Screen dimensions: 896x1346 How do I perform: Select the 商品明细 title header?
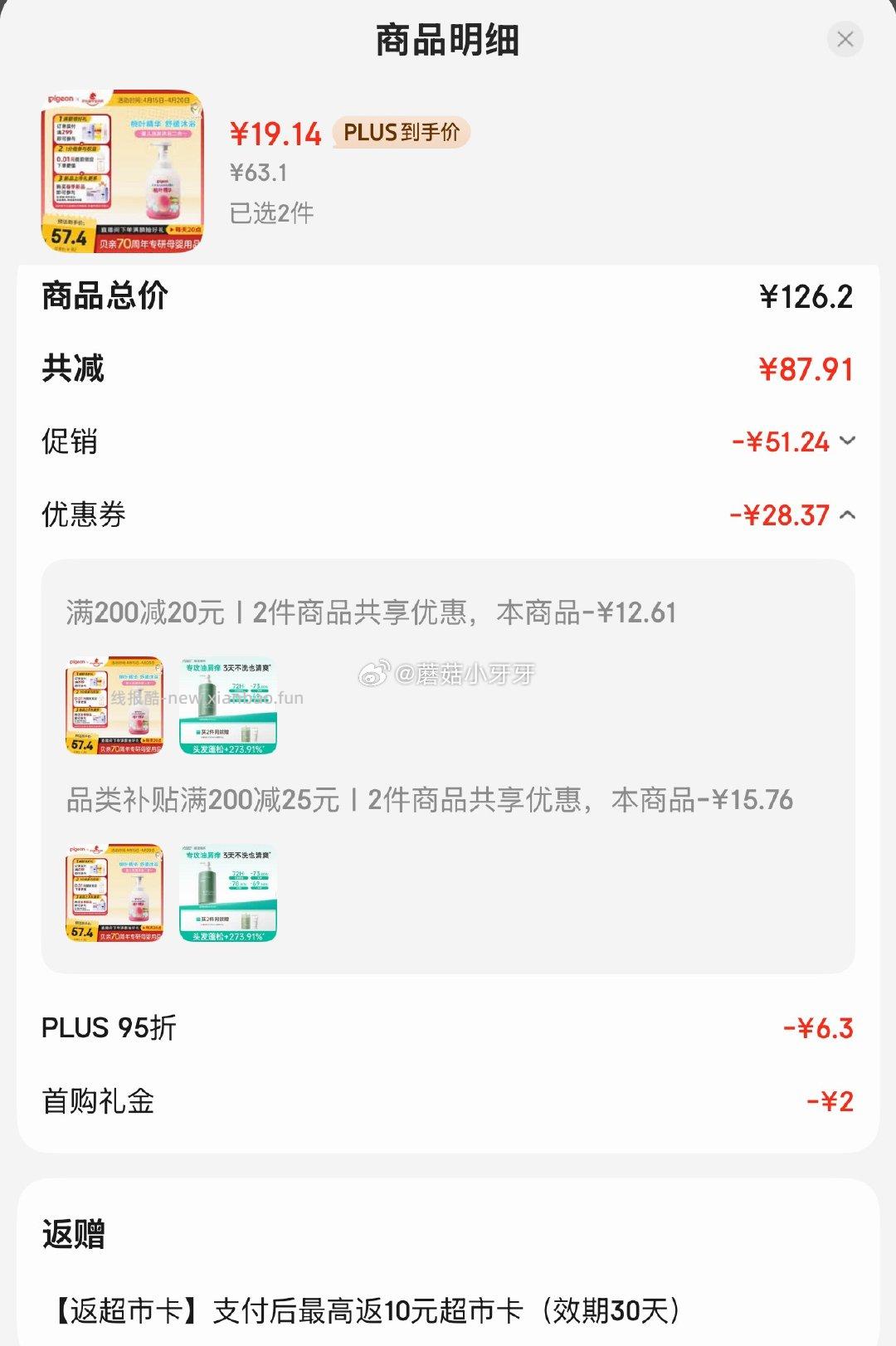click(x=448, y=37)
